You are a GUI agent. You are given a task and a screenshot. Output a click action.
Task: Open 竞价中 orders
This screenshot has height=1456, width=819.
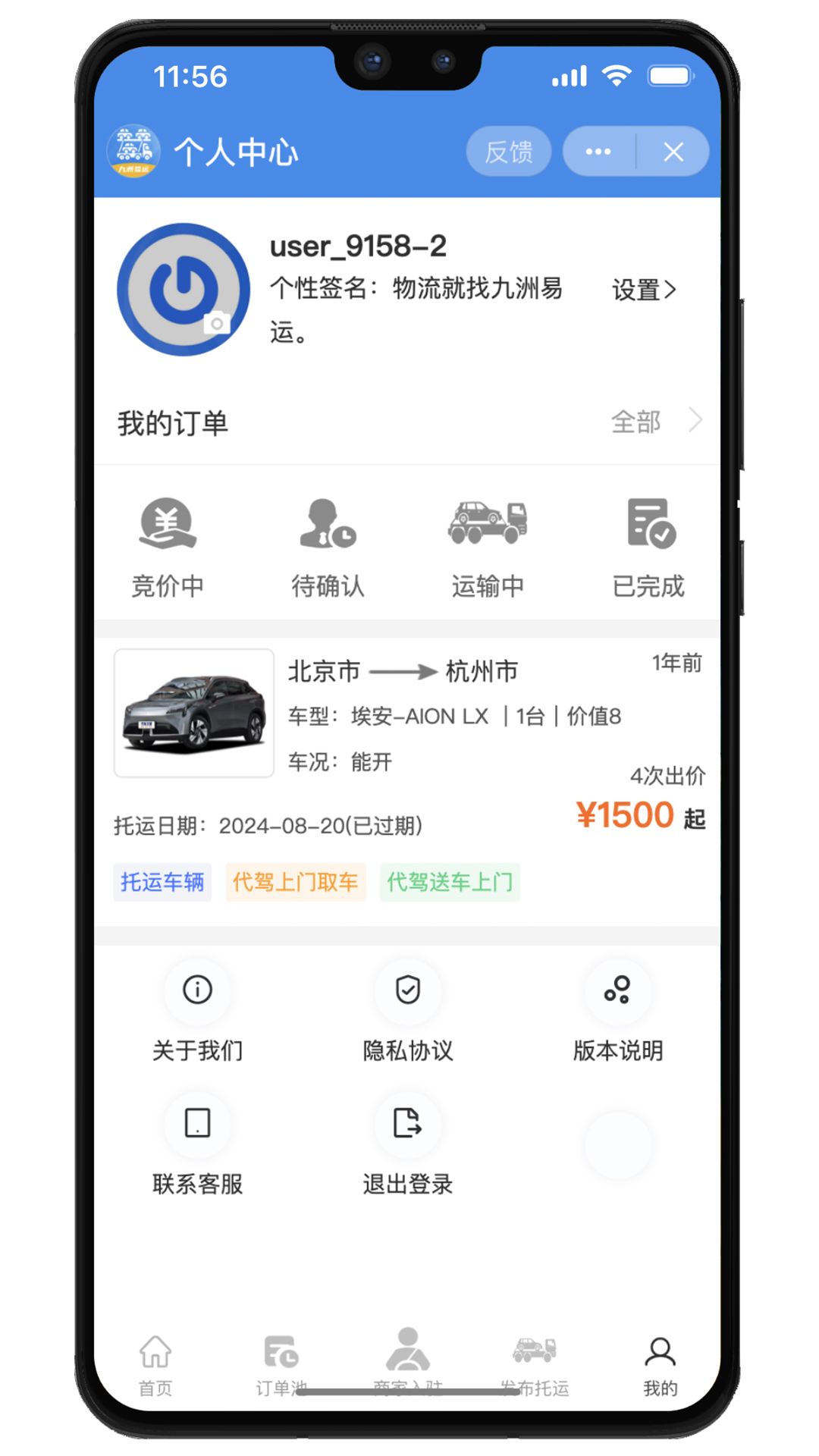168,548
